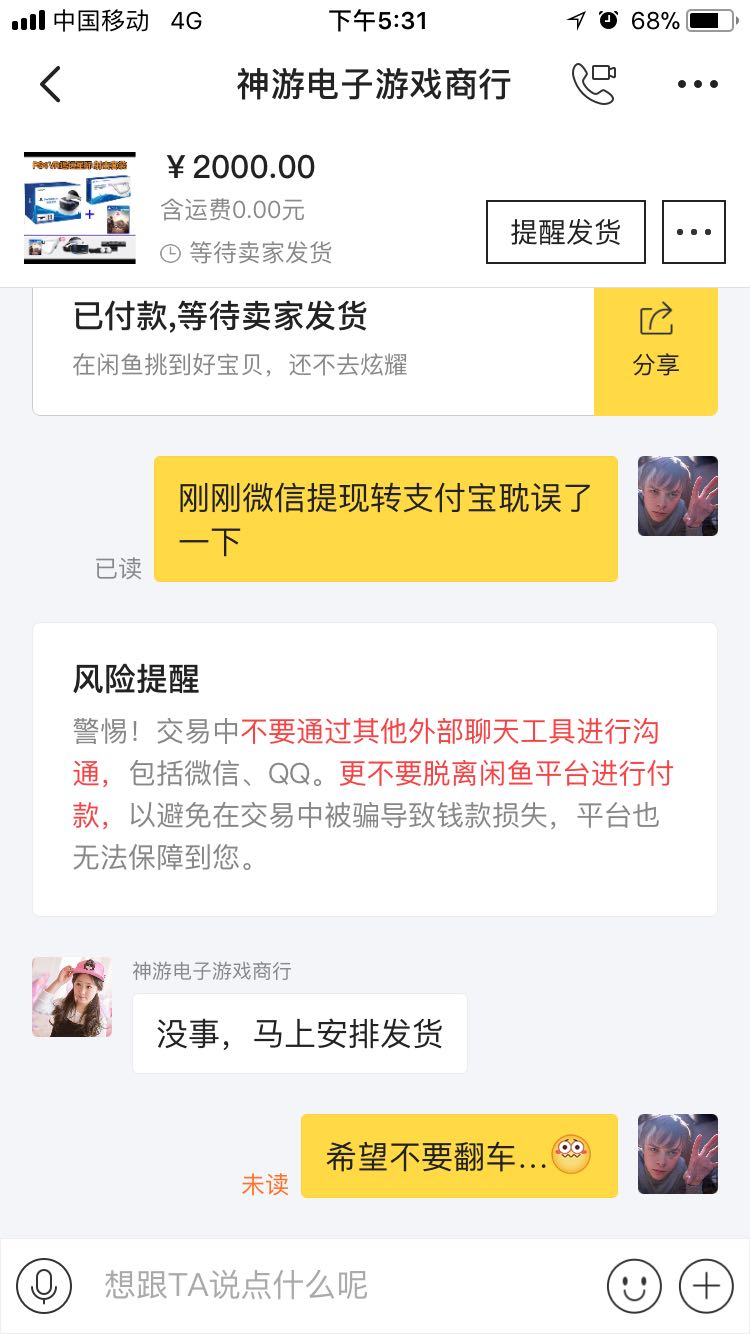Go back from the chat
The width and height of the screenshot is (750, 1334).
pyautogui.click(x=50, y=85)
